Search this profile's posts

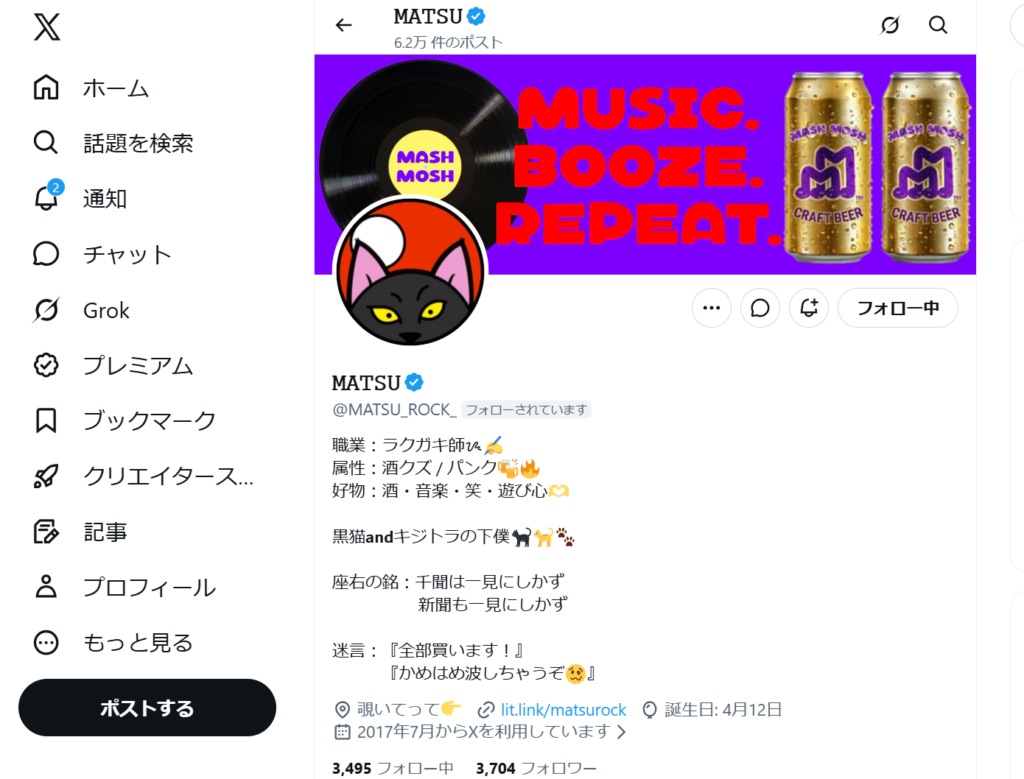tap(938, 25)
